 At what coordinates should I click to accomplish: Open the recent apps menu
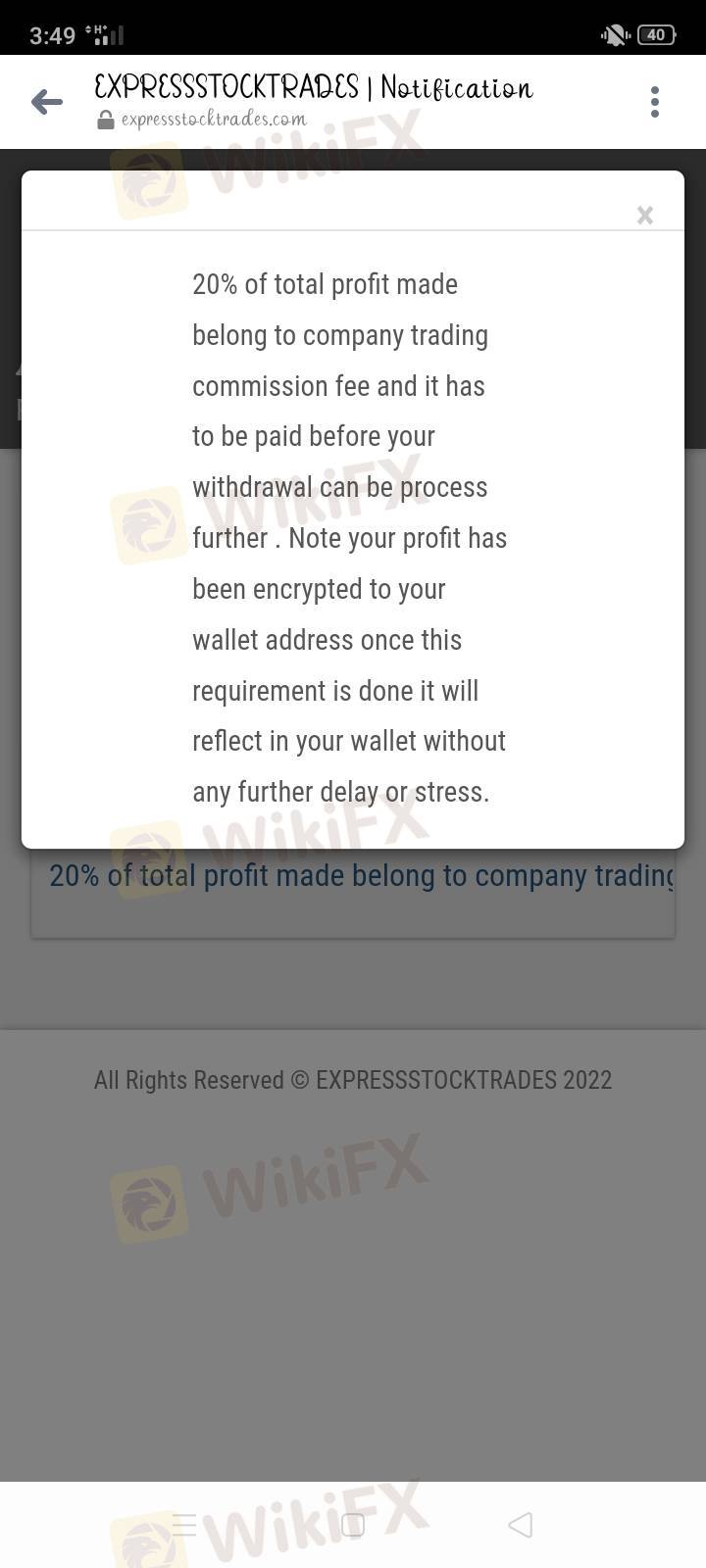tap(184, 1525)
